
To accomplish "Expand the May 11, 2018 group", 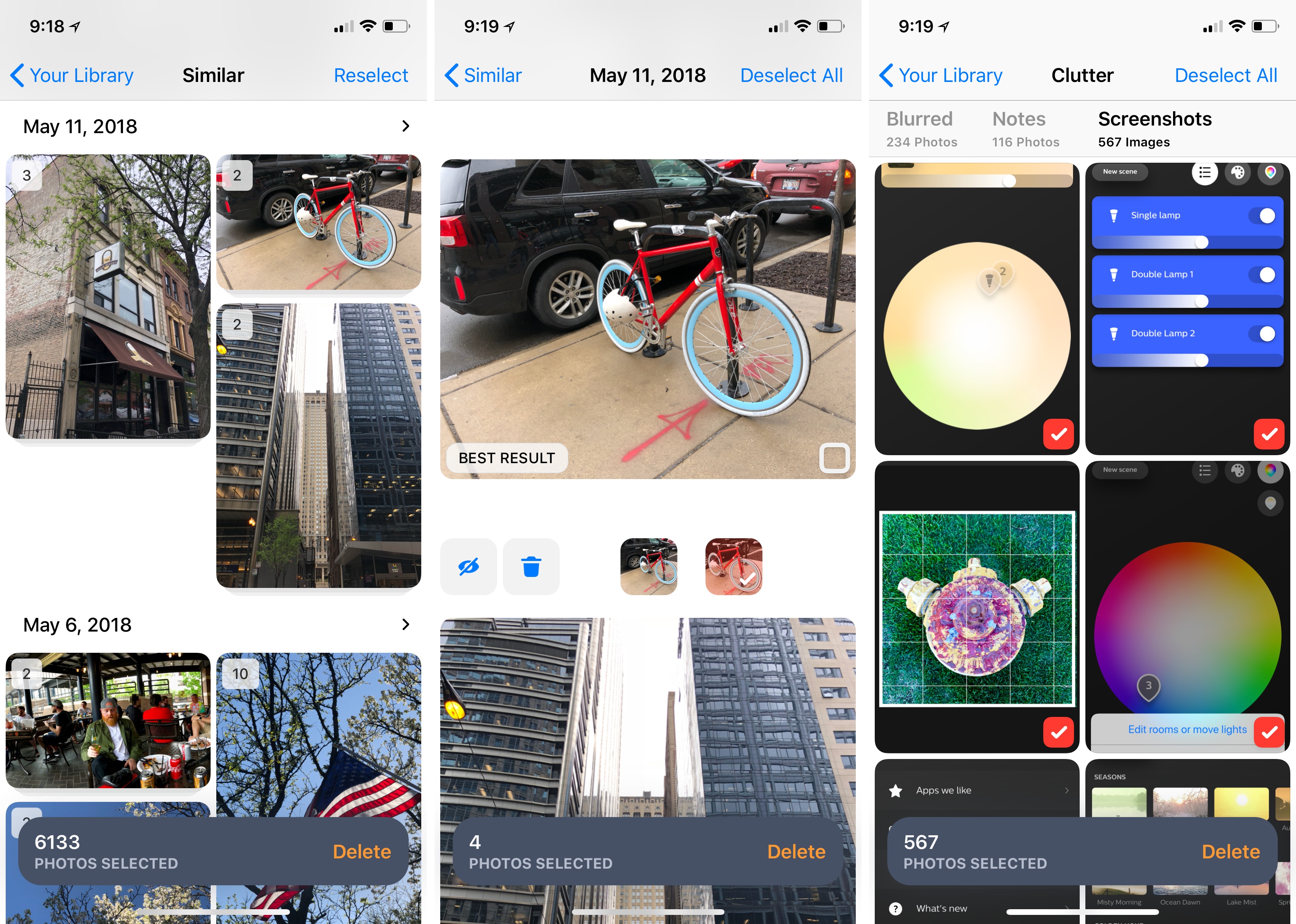I will [405, 126].
